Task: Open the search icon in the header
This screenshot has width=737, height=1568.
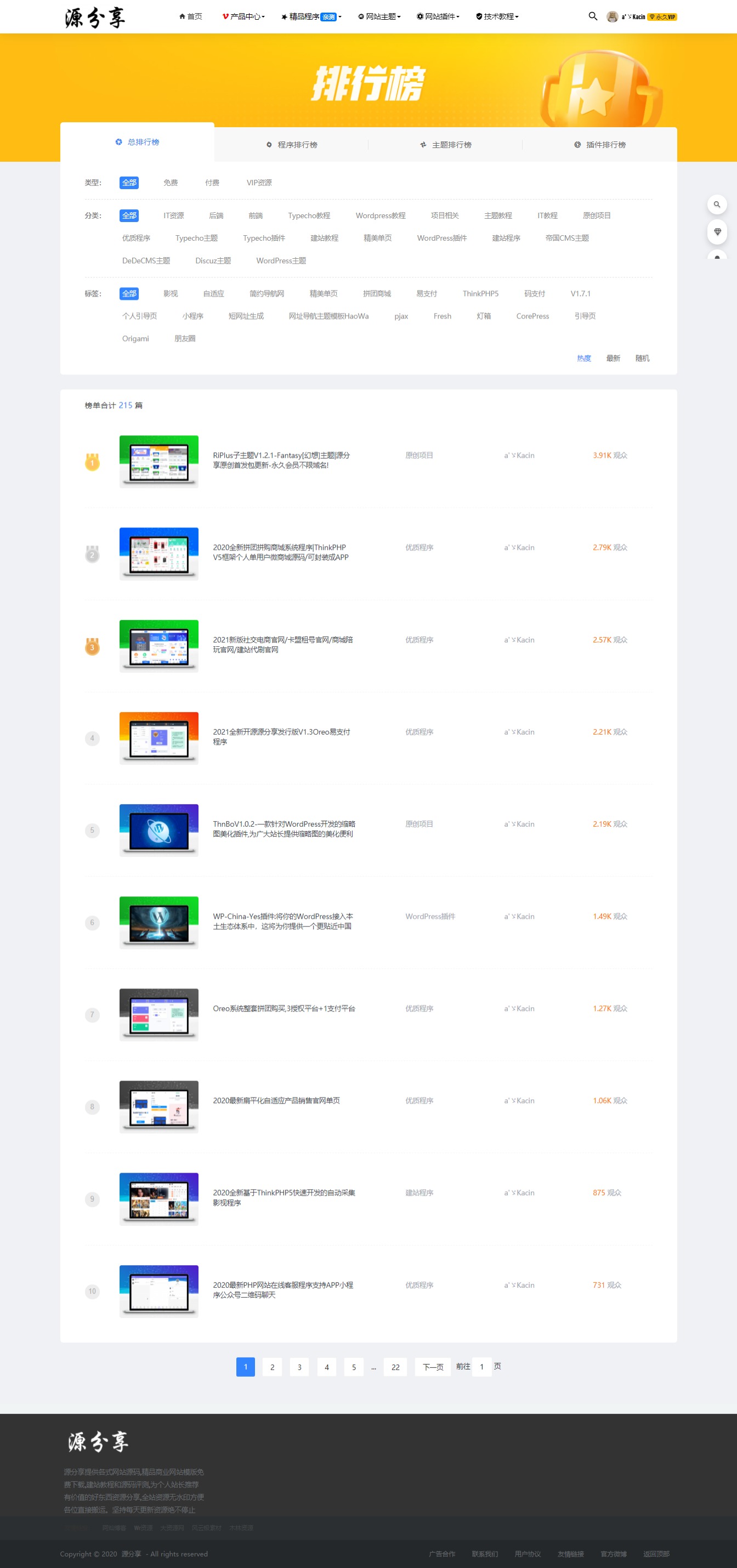Action: (x=592, y=16)
